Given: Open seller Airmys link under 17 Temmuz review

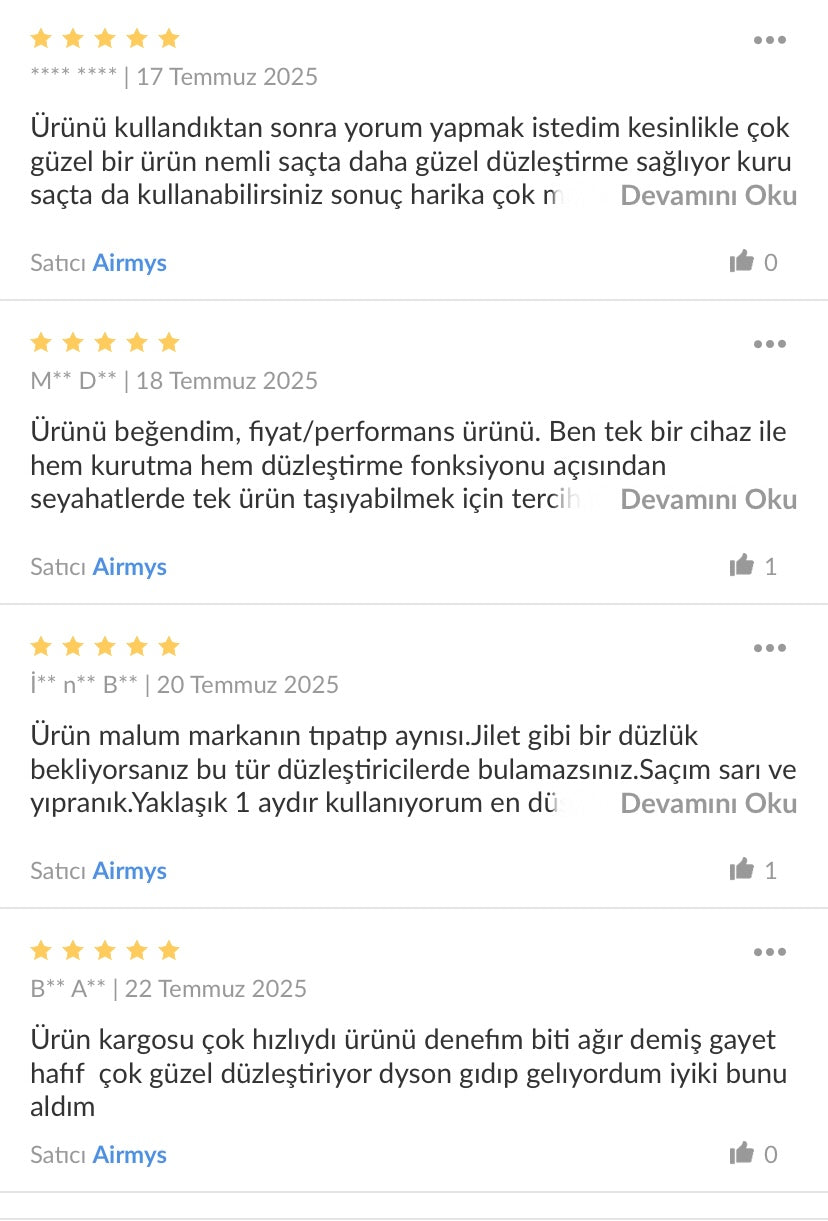Looking at the screenshot, I should pyautogui.click(x=129, y=263).
